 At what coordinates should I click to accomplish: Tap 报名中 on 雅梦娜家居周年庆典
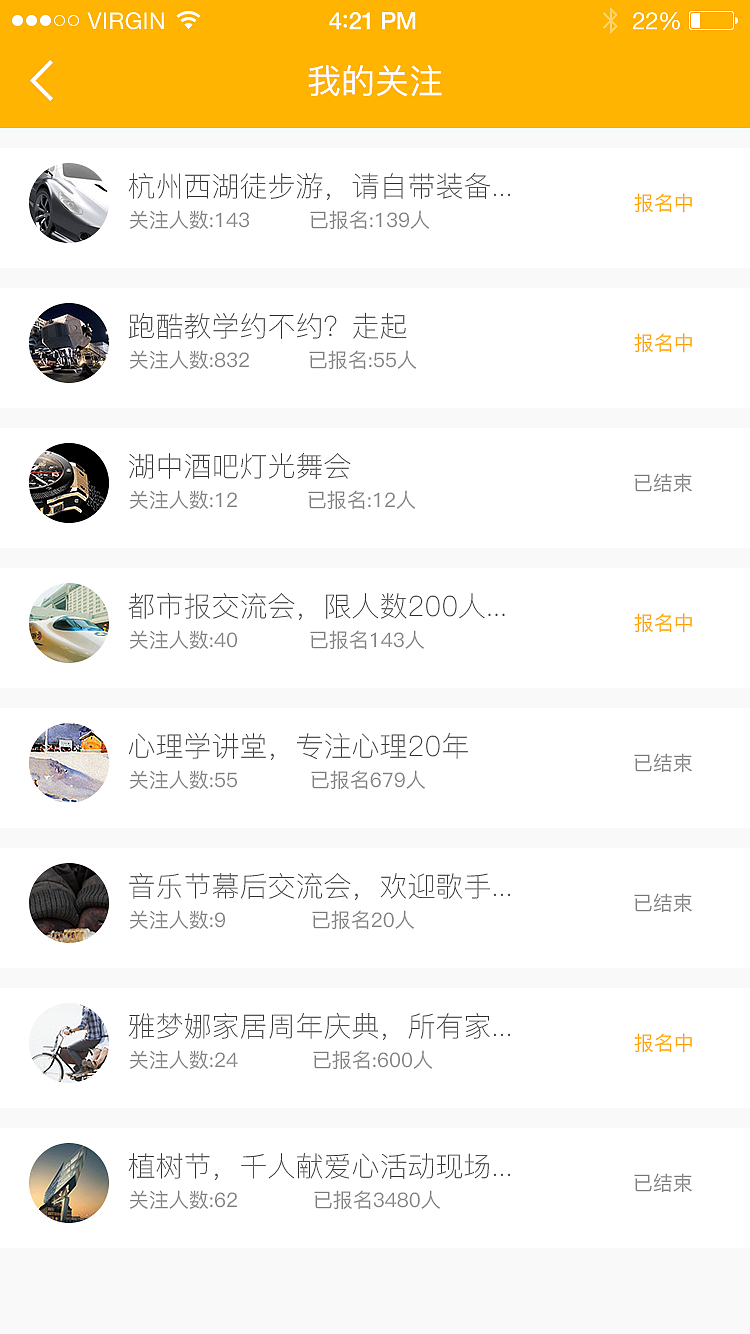point(664,1043)
